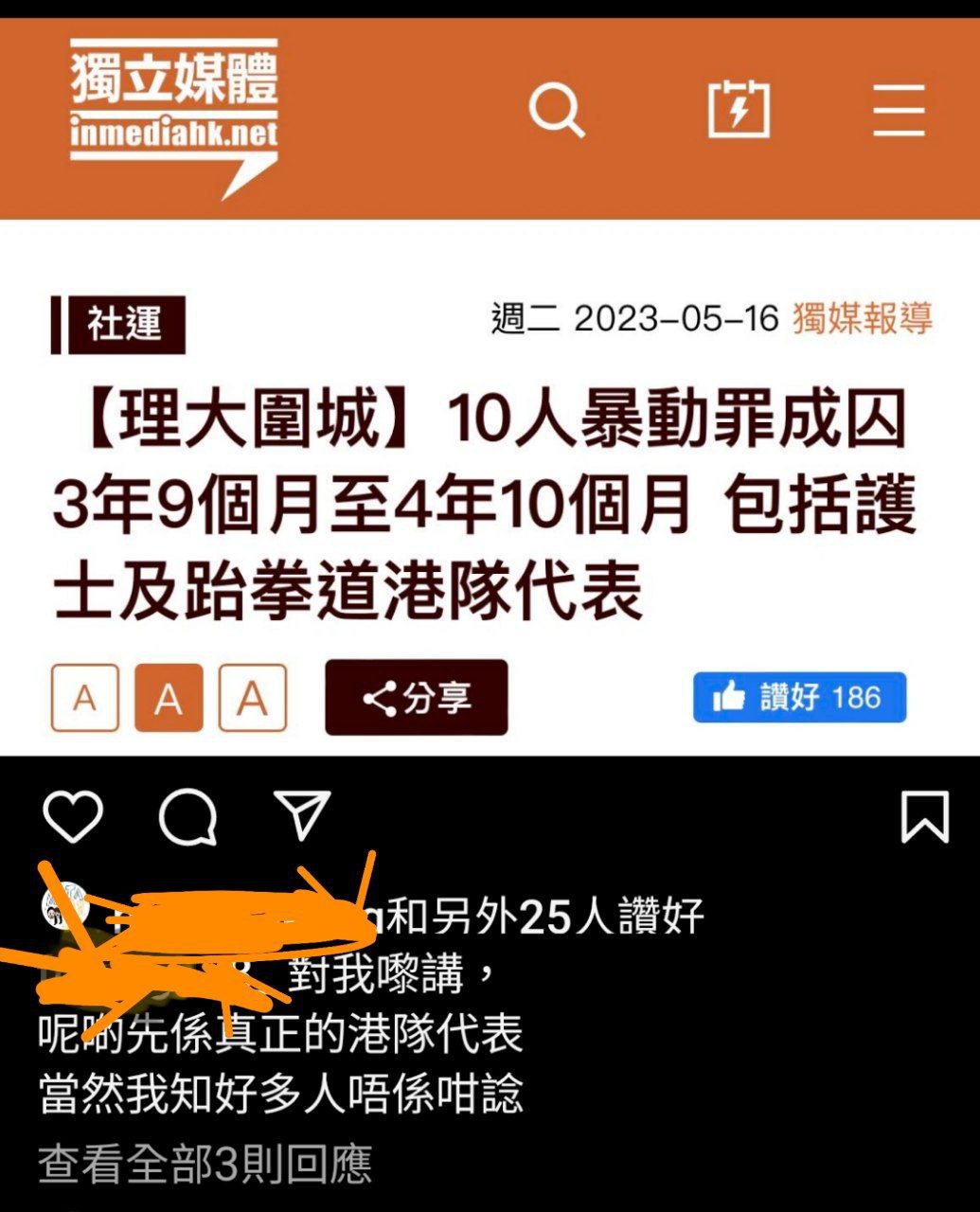Bookmark this post
This screenshot has width=980, height=1212.
[923, 816]
